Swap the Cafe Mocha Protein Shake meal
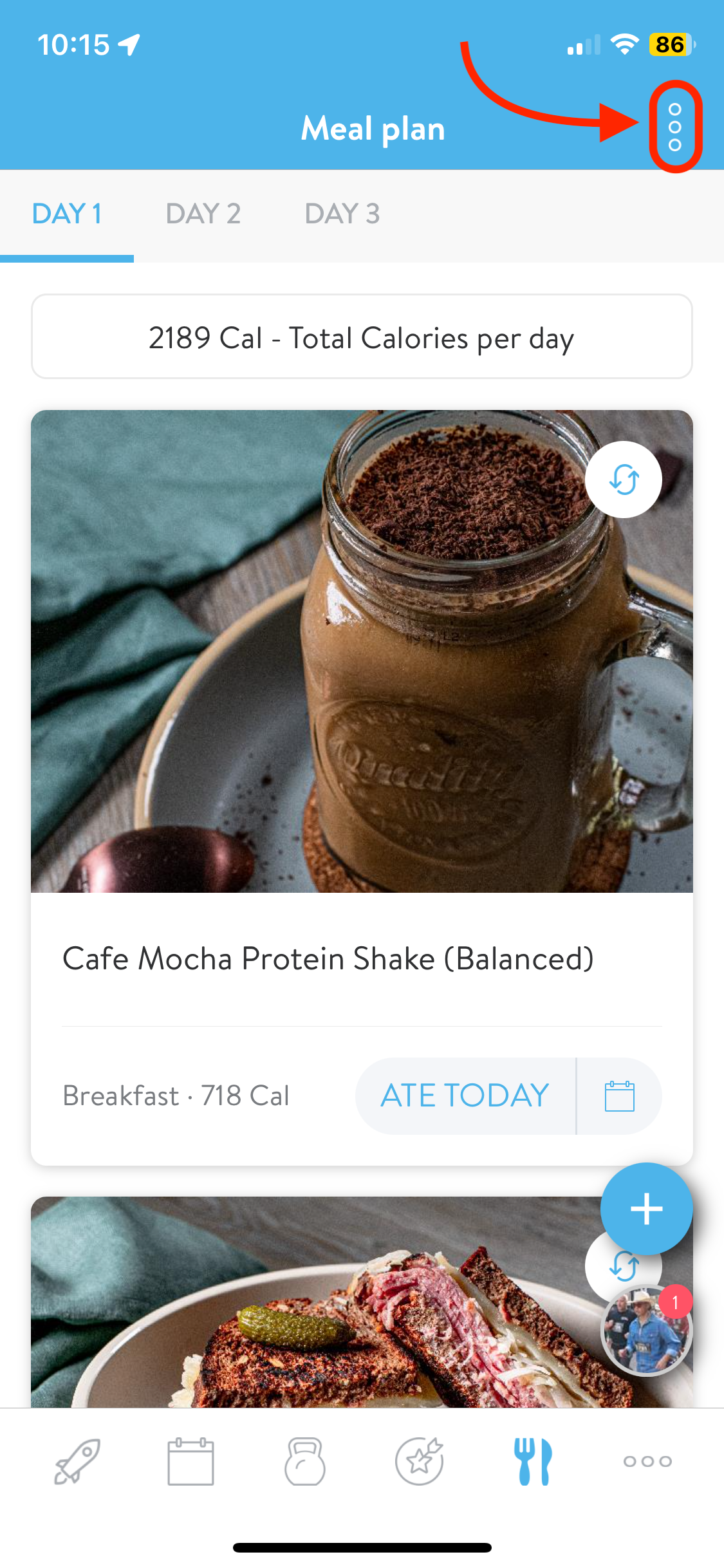This screenshot has width=724, height=1568. tap(623, 480)
